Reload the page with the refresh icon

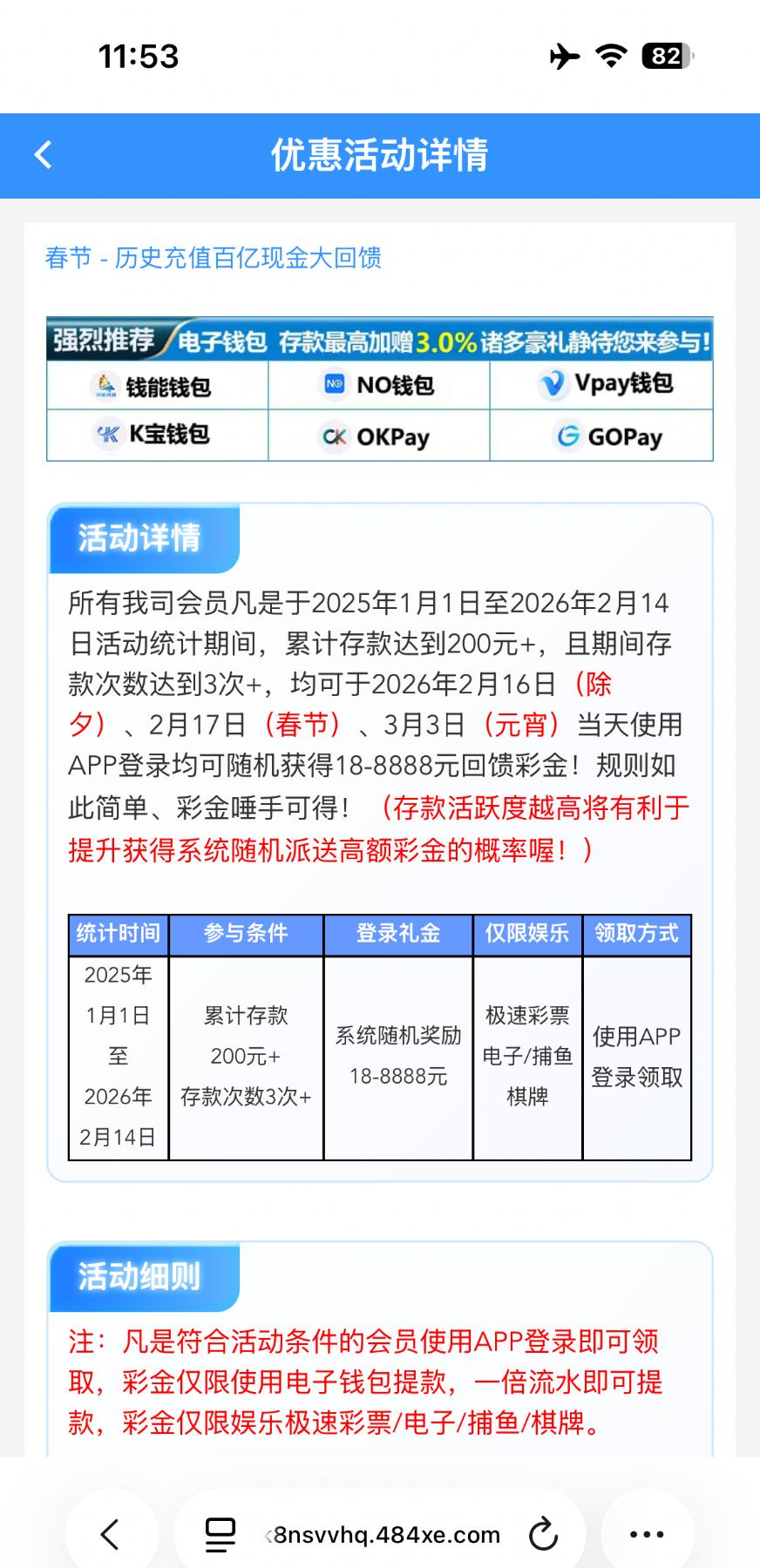point(543,1534)
